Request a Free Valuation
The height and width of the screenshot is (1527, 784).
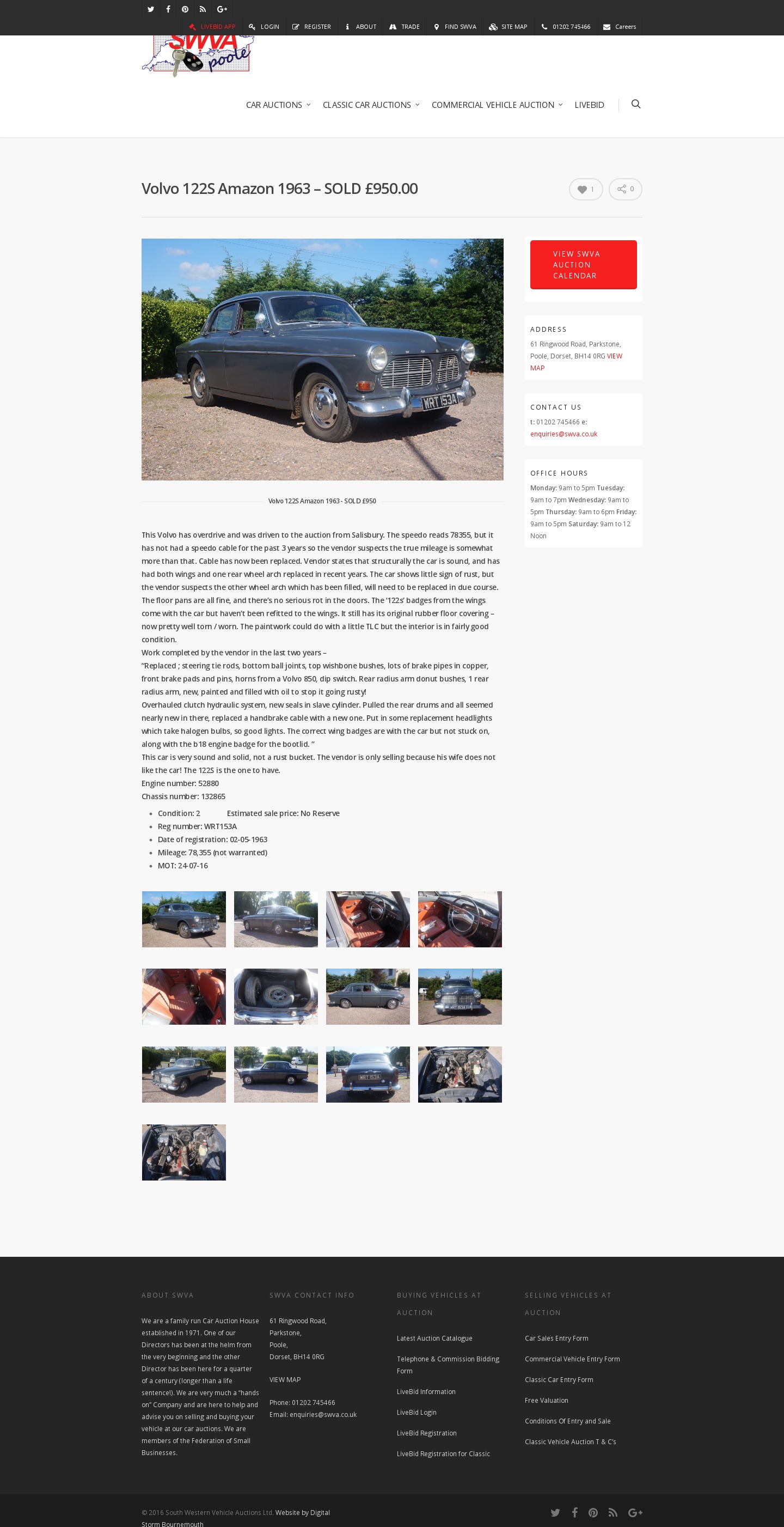547,1401
